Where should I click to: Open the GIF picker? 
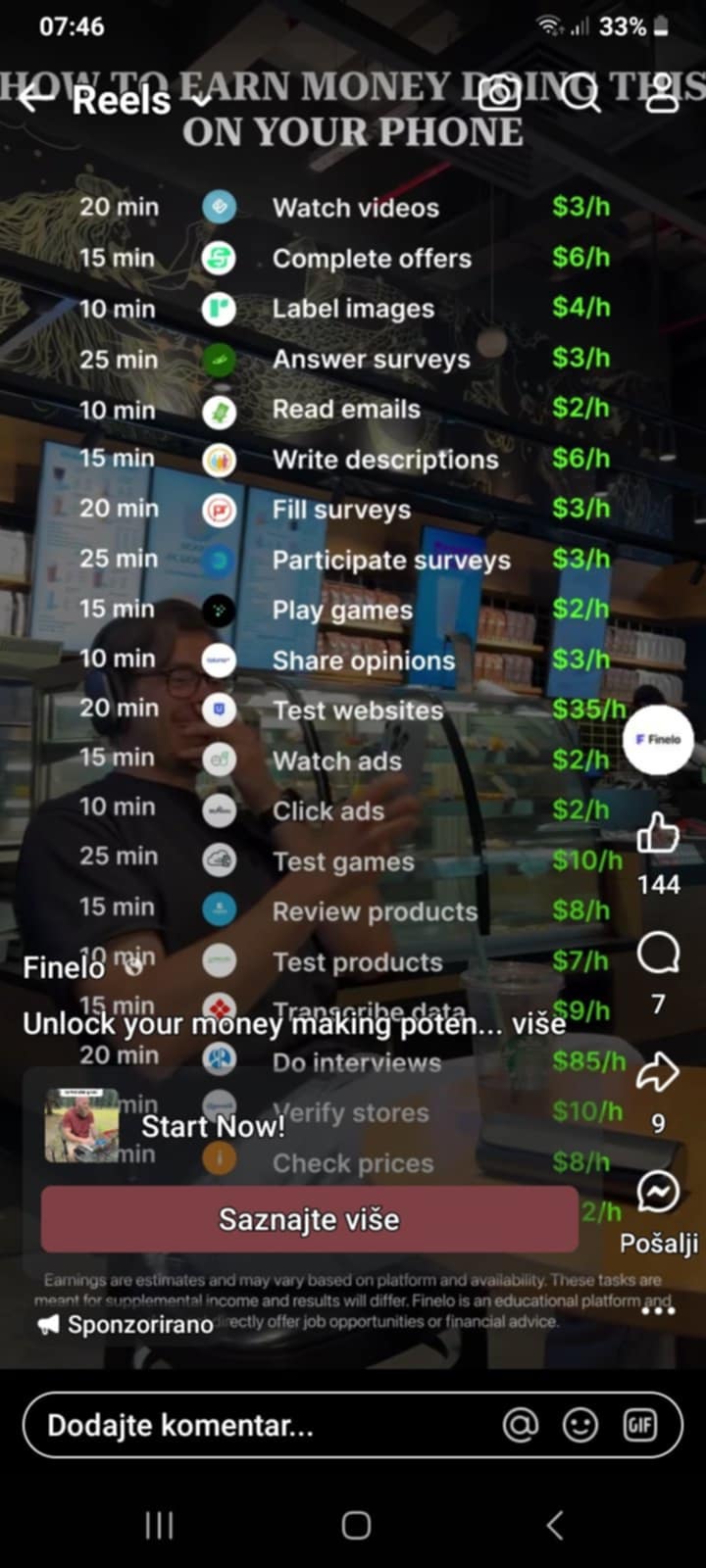640,1425
